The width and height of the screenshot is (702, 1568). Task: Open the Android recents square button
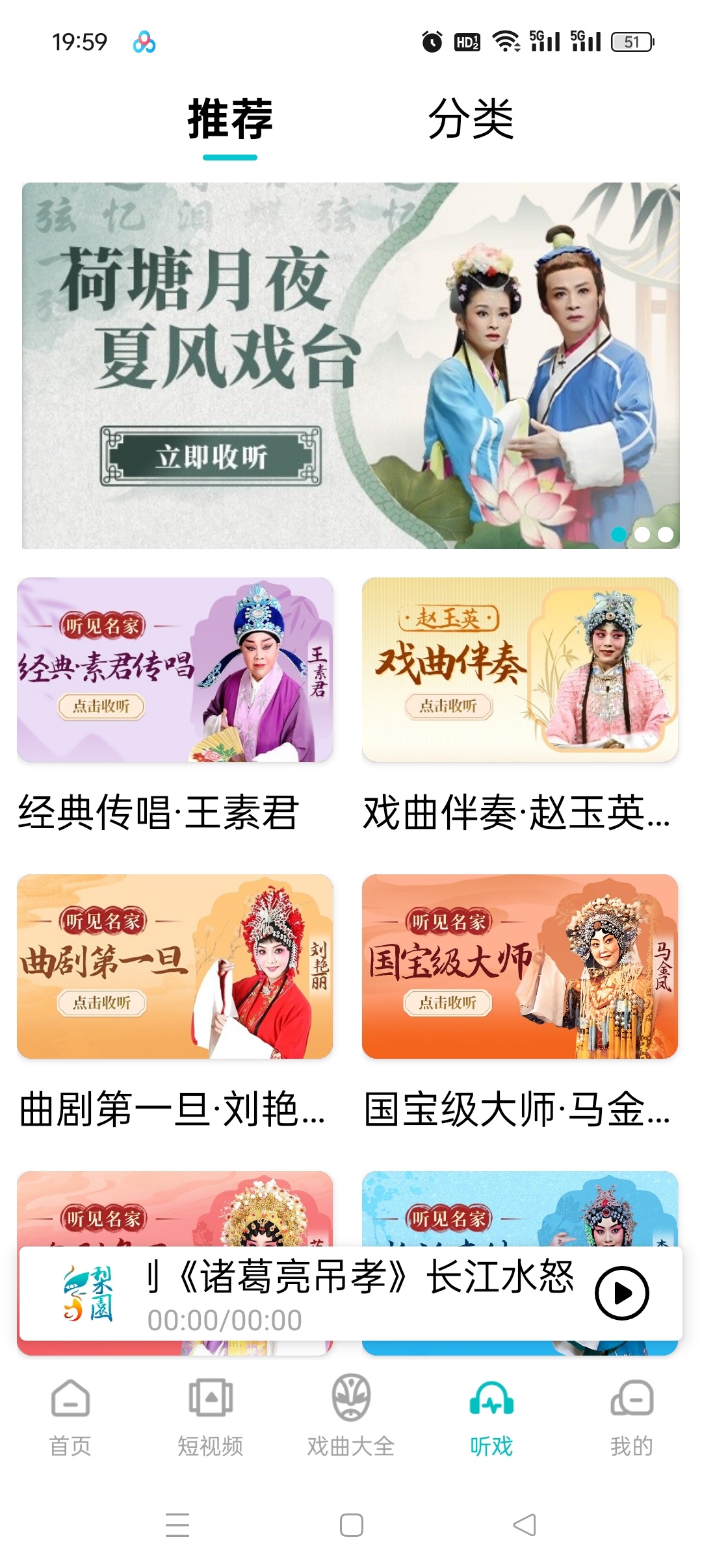click(351, 1523)
